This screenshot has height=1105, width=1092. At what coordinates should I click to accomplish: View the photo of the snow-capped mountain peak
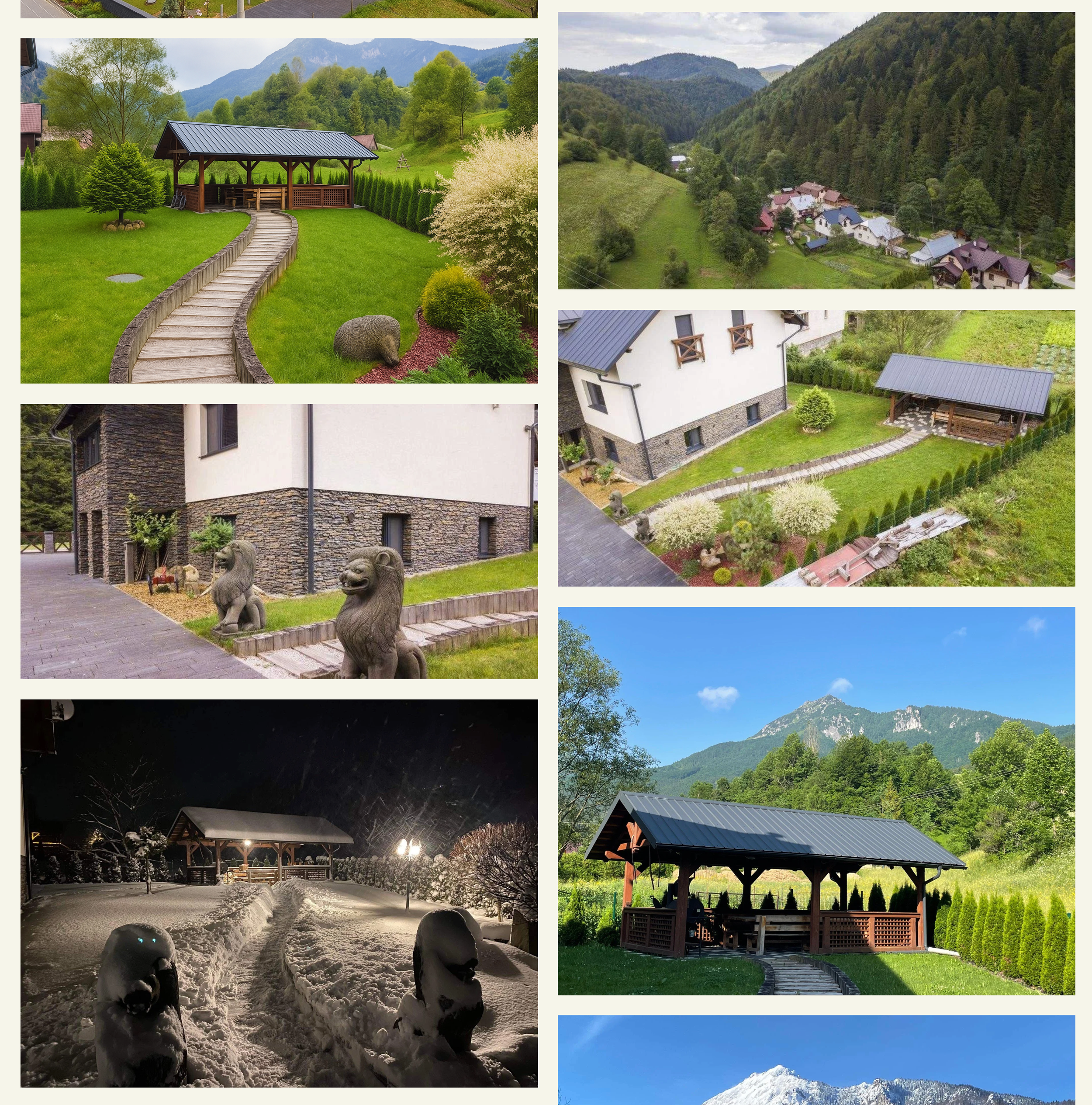816,1060
